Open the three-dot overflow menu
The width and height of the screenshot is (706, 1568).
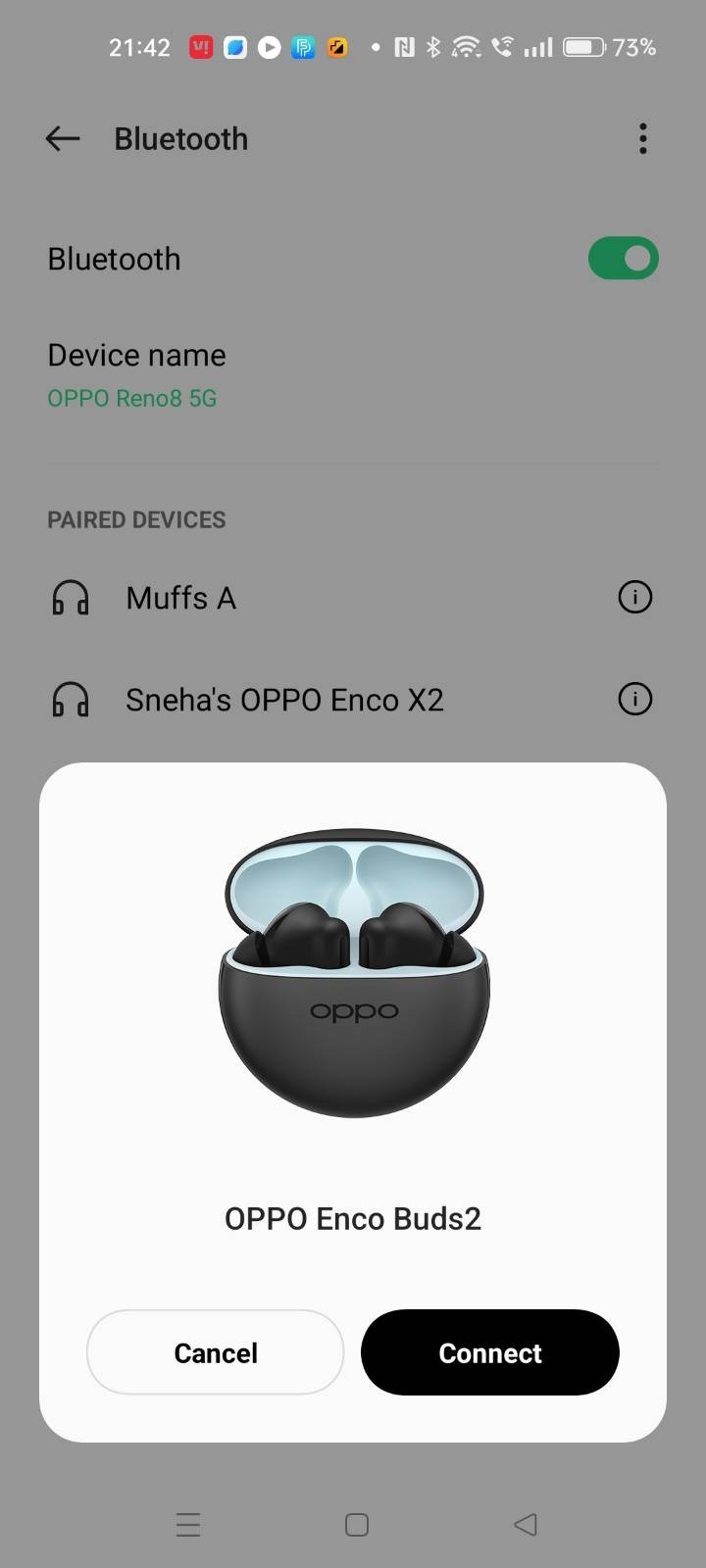click(642, 139)
